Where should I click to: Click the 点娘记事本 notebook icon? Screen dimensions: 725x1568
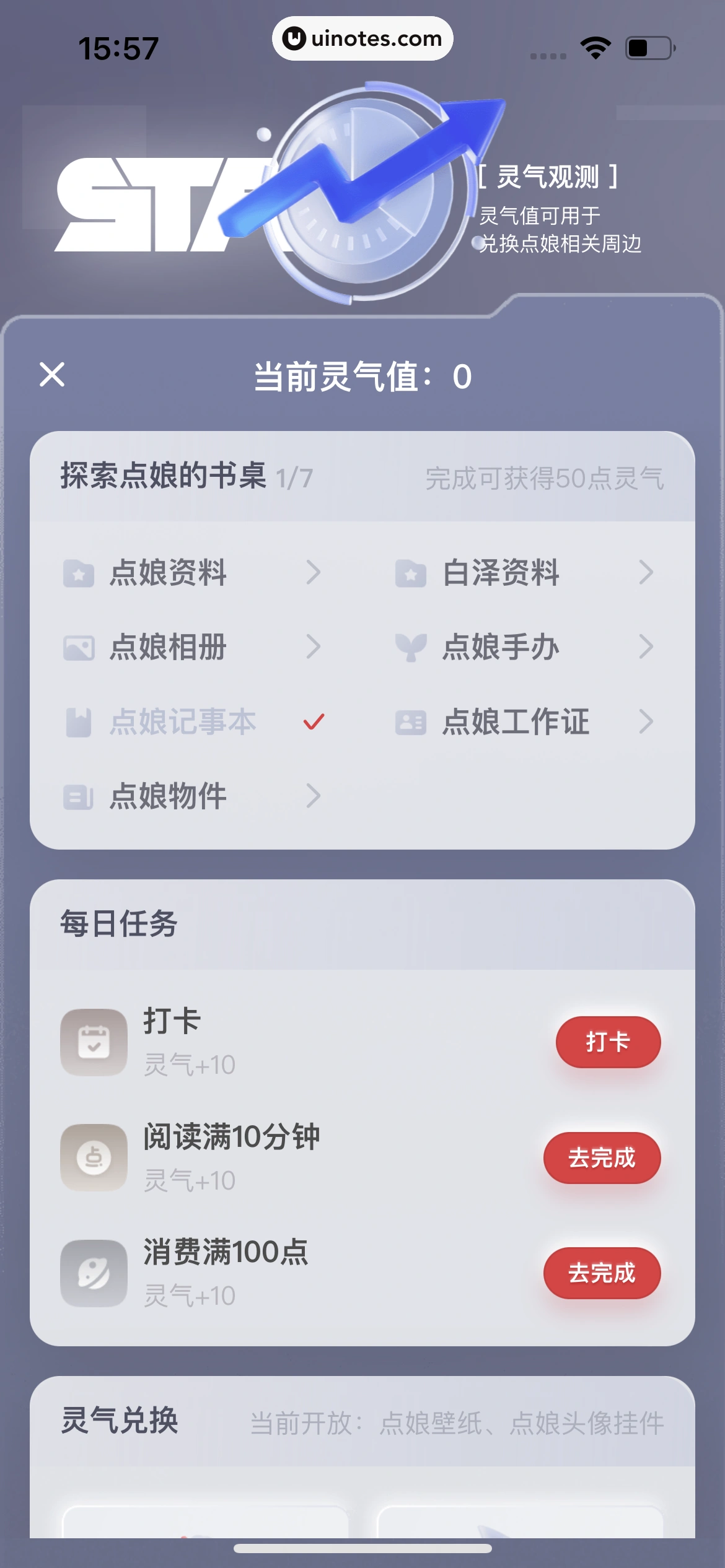click(x=78, y=722)
